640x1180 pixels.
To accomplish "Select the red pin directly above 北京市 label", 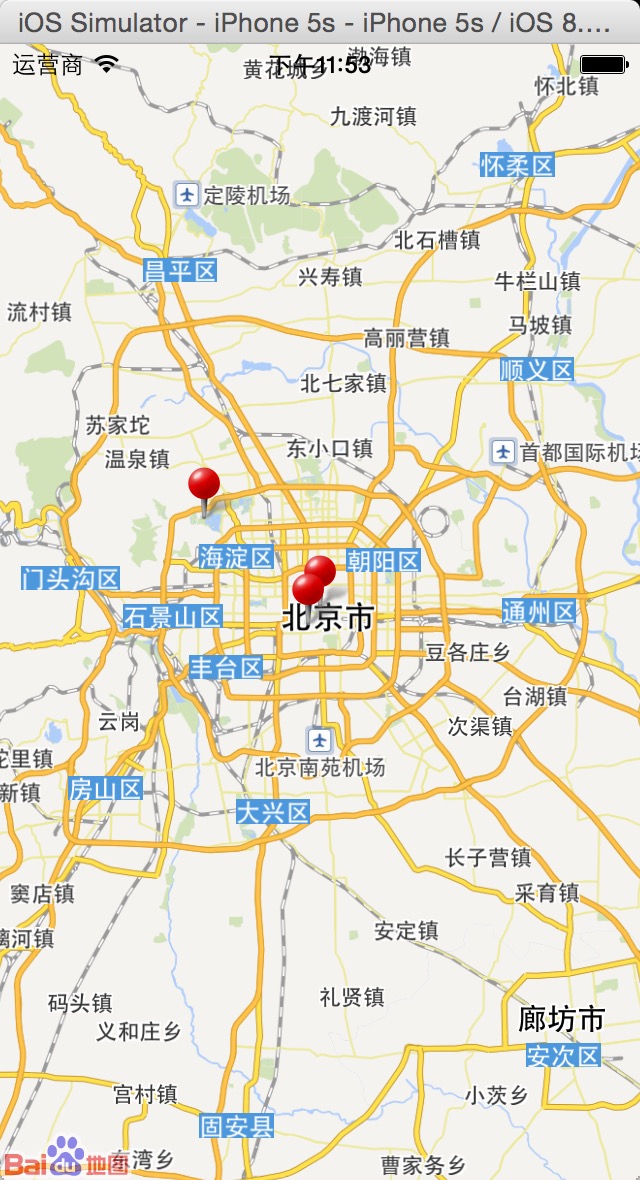I will coord(306,592).
